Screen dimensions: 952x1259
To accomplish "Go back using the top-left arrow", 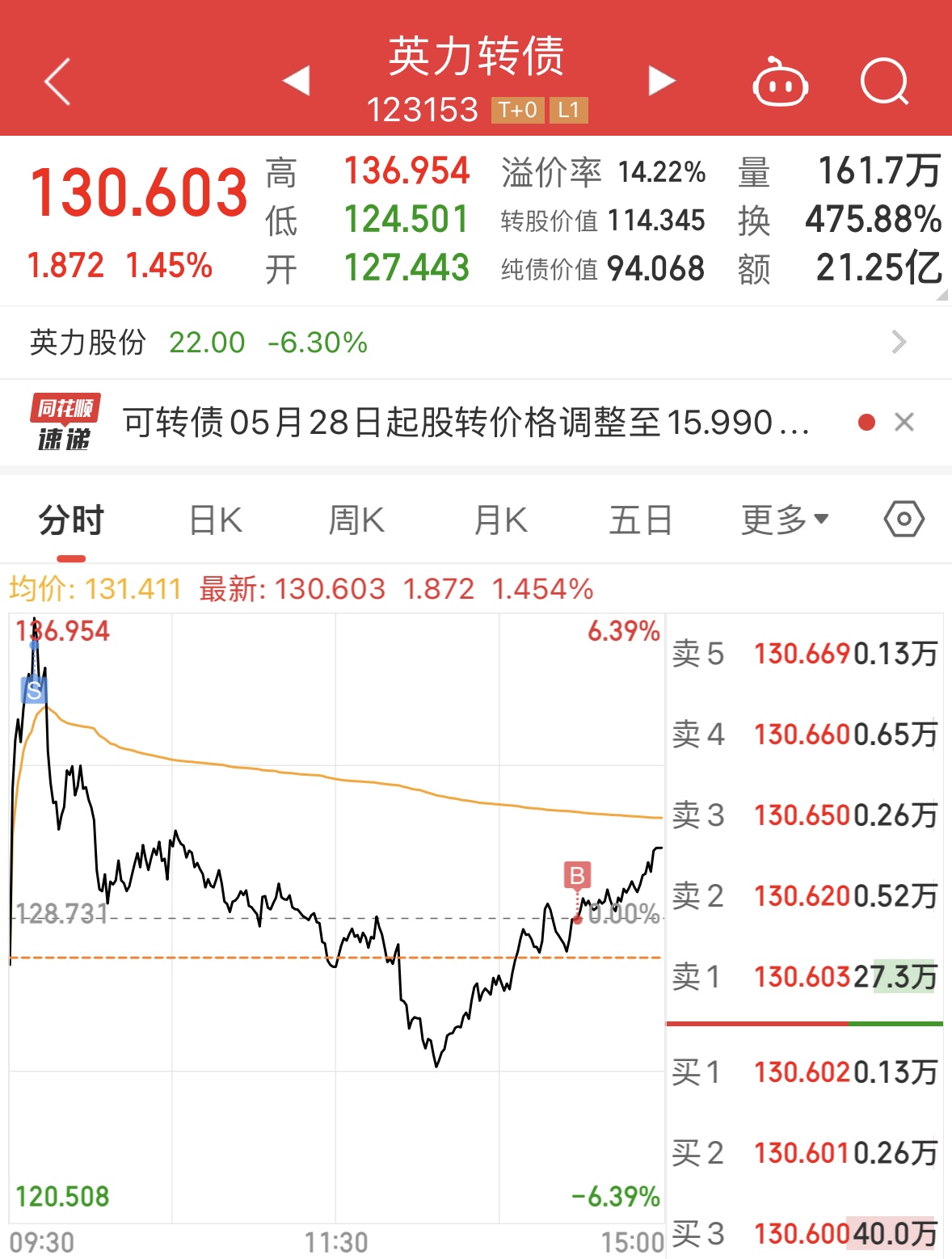I will (x=57, y=82).
